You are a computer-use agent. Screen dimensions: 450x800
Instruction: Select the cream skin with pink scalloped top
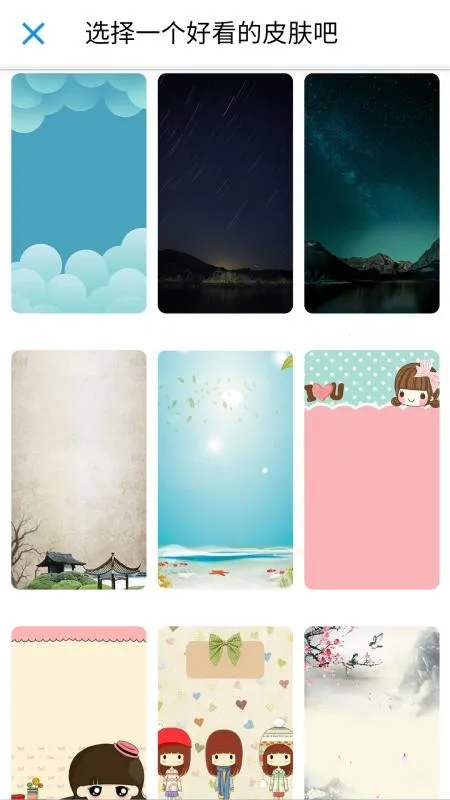click(79, 713)
